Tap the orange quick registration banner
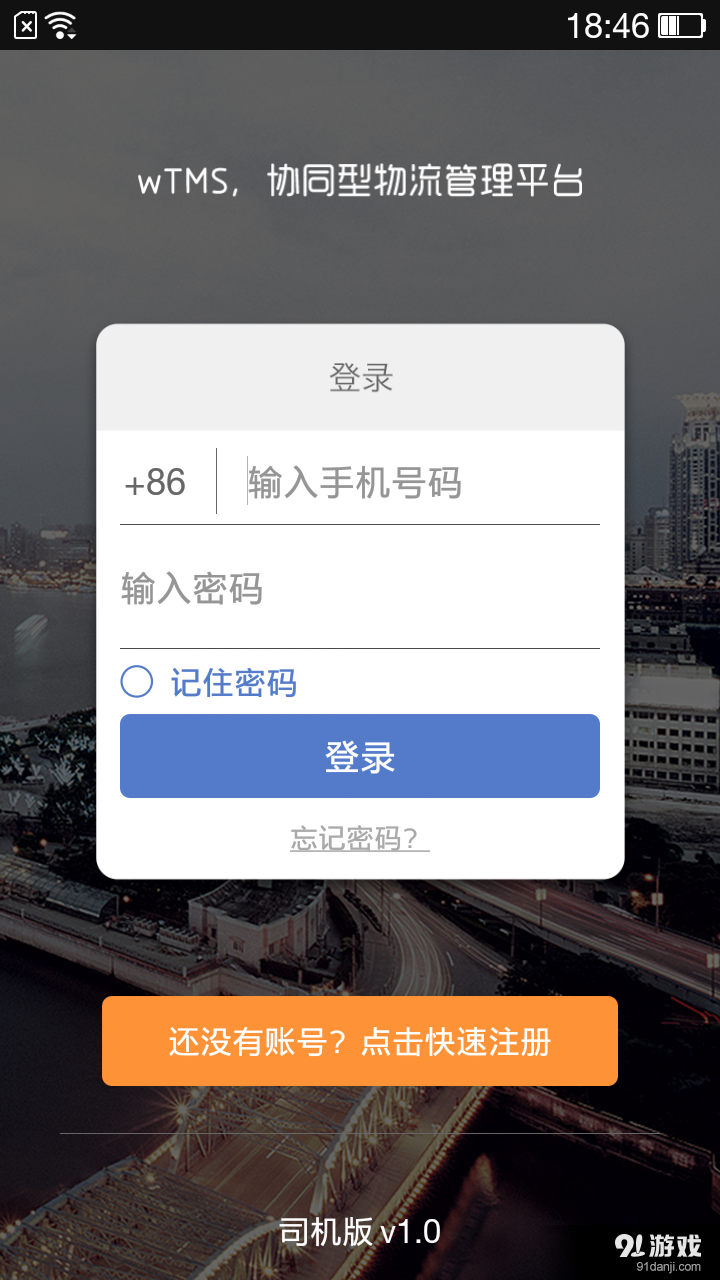Image resolution: width=720 pixels, height=1280 pixels. click(x=360, y=1040)
